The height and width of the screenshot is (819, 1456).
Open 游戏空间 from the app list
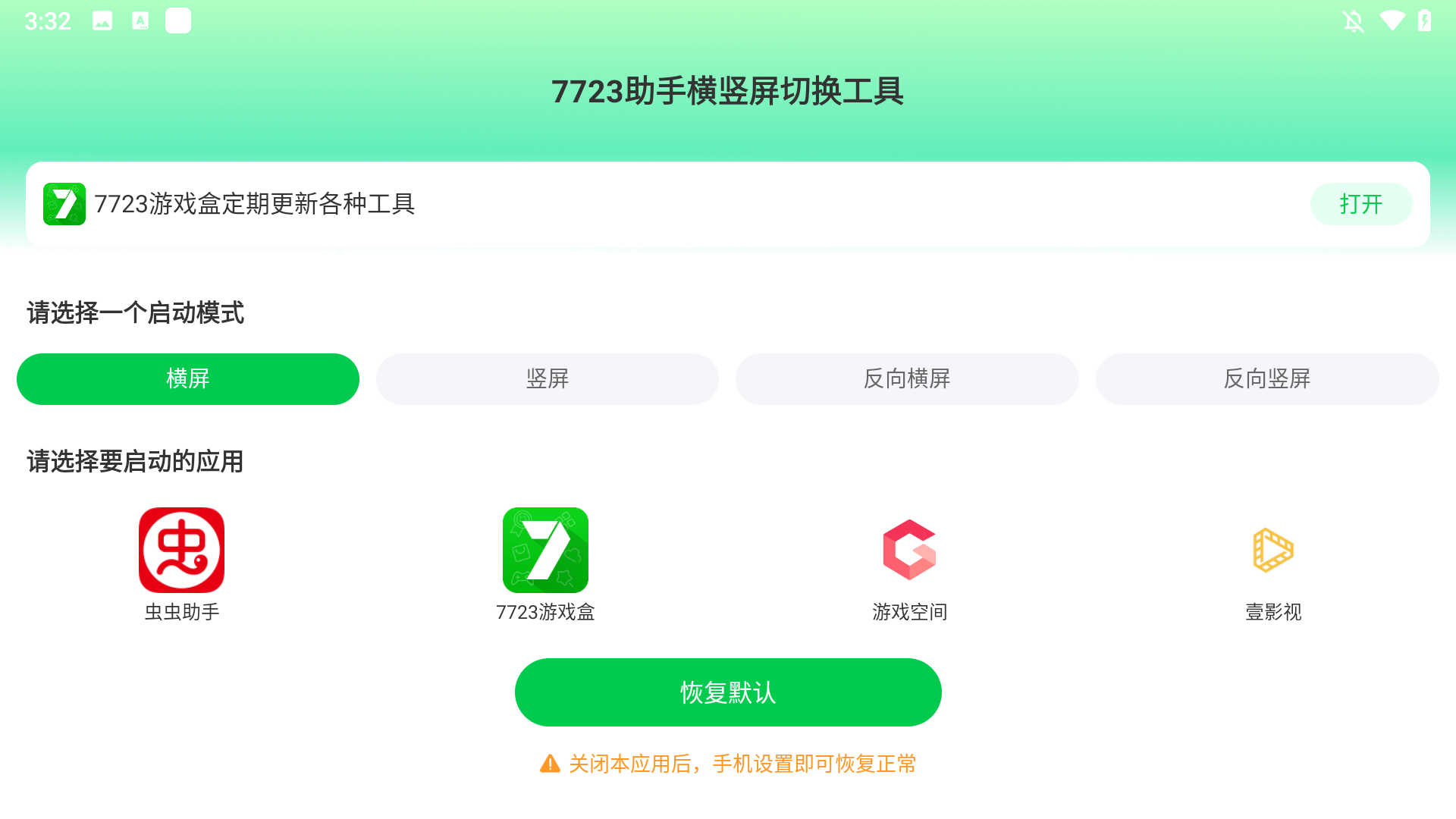pos(909,551)
